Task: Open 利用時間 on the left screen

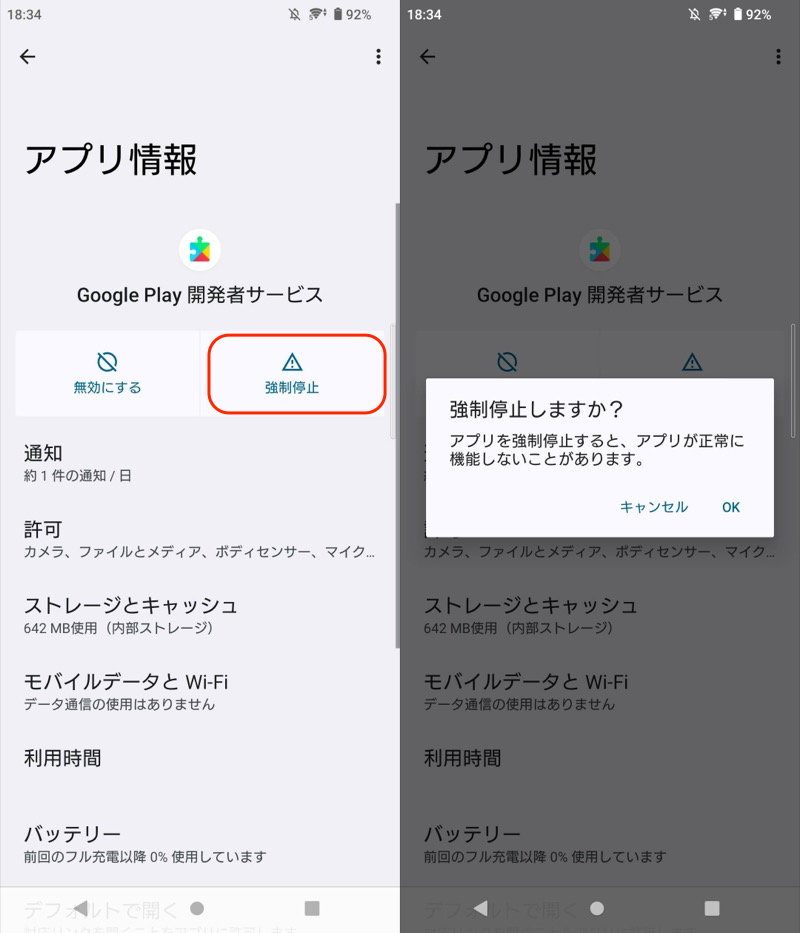Action: pyautogui.click(x=200, y=758)
